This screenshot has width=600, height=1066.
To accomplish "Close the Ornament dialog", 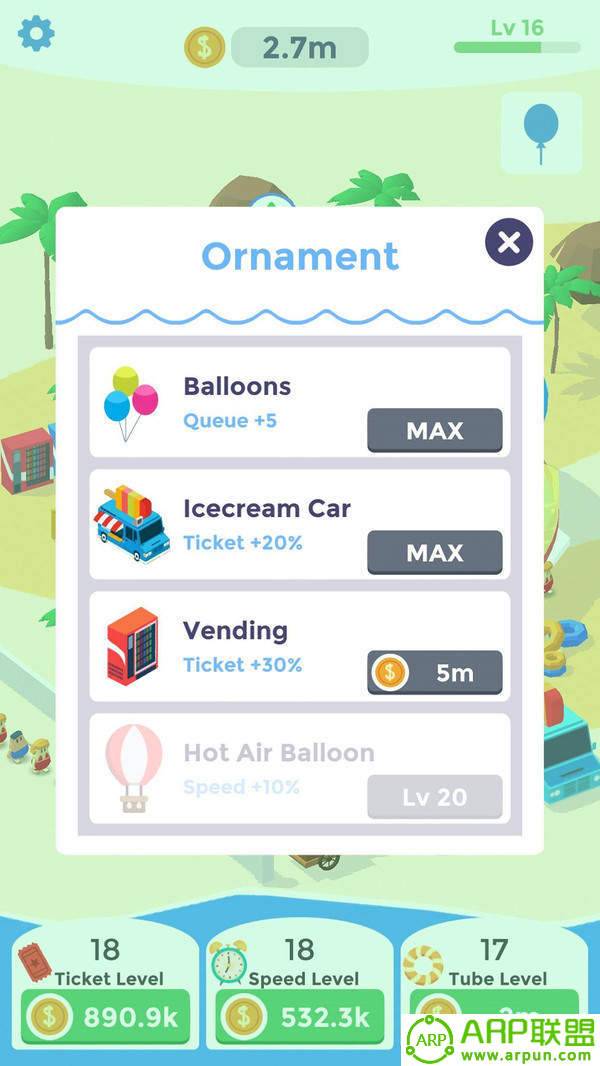I will click(x=509, y=241).
